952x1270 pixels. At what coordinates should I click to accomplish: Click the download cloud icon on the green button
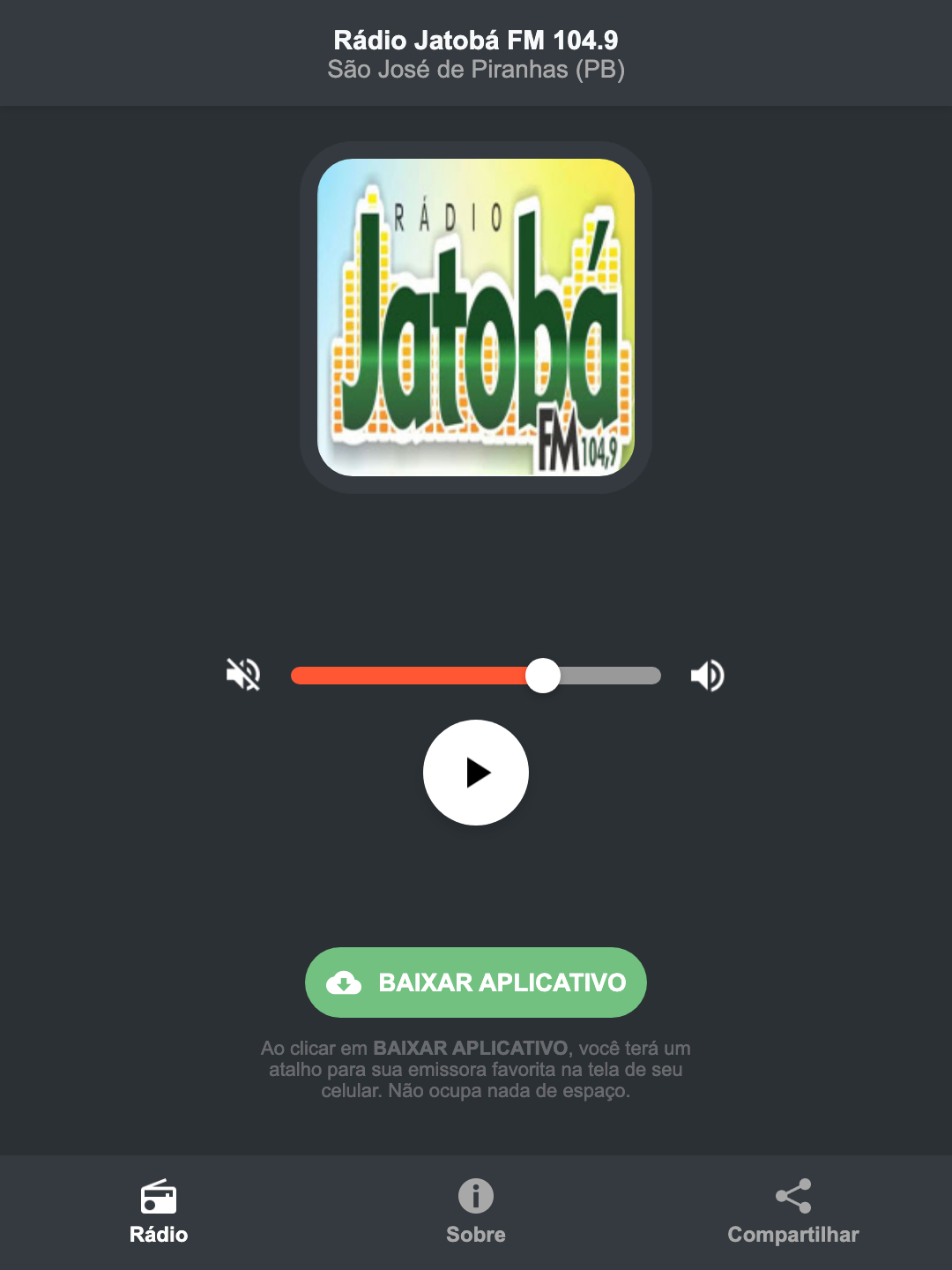pos(346,982)
